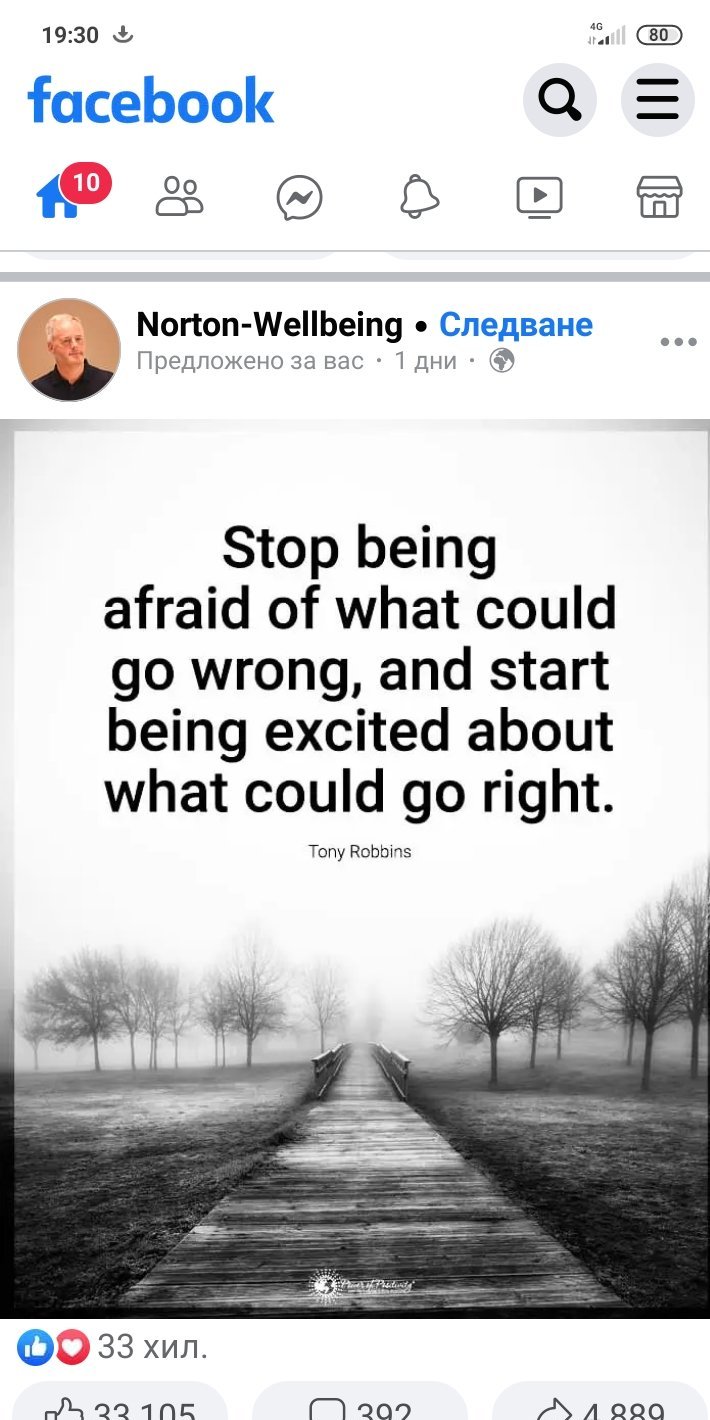Go to the Home feed tab
Viewport: 710px width, 1420px height.
59,197
